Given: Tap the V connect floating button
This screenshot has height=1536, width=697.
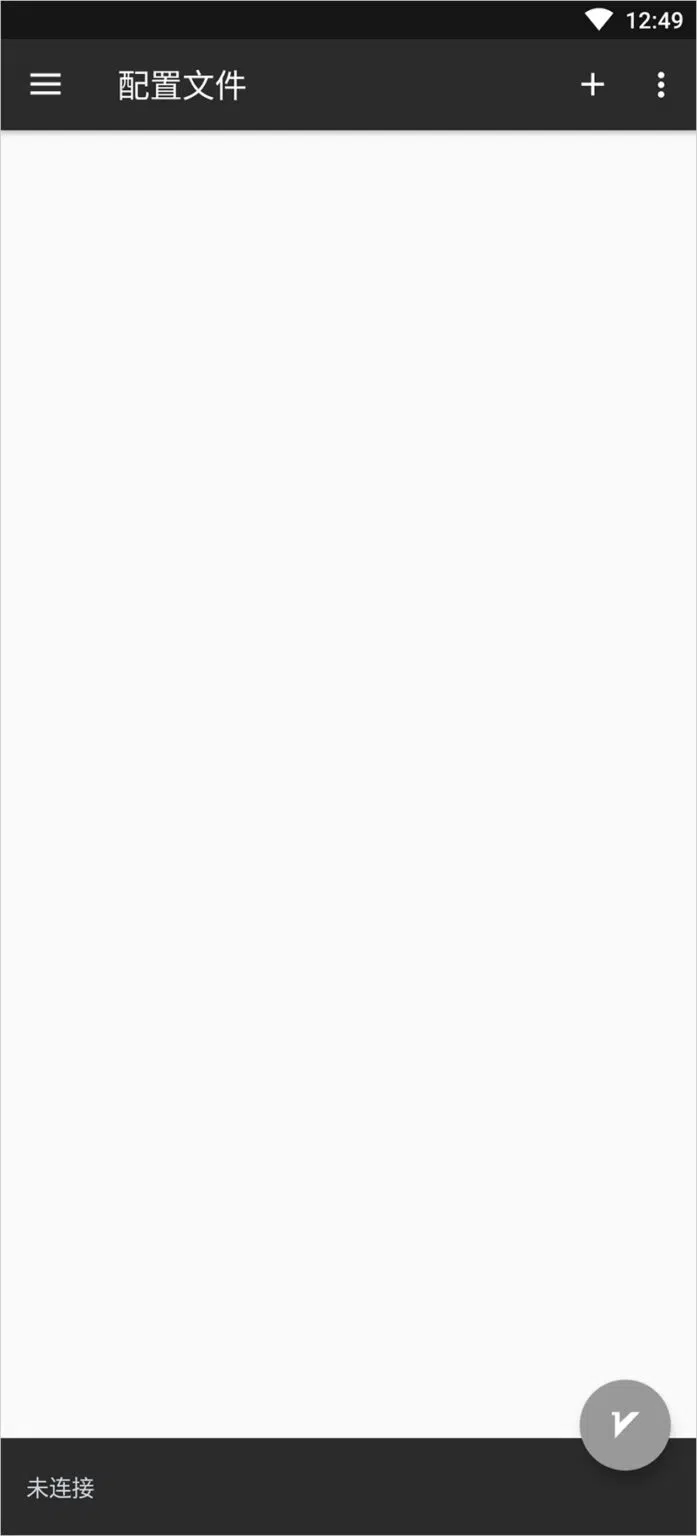Looking at the screenshot, I should [625, 1424].
